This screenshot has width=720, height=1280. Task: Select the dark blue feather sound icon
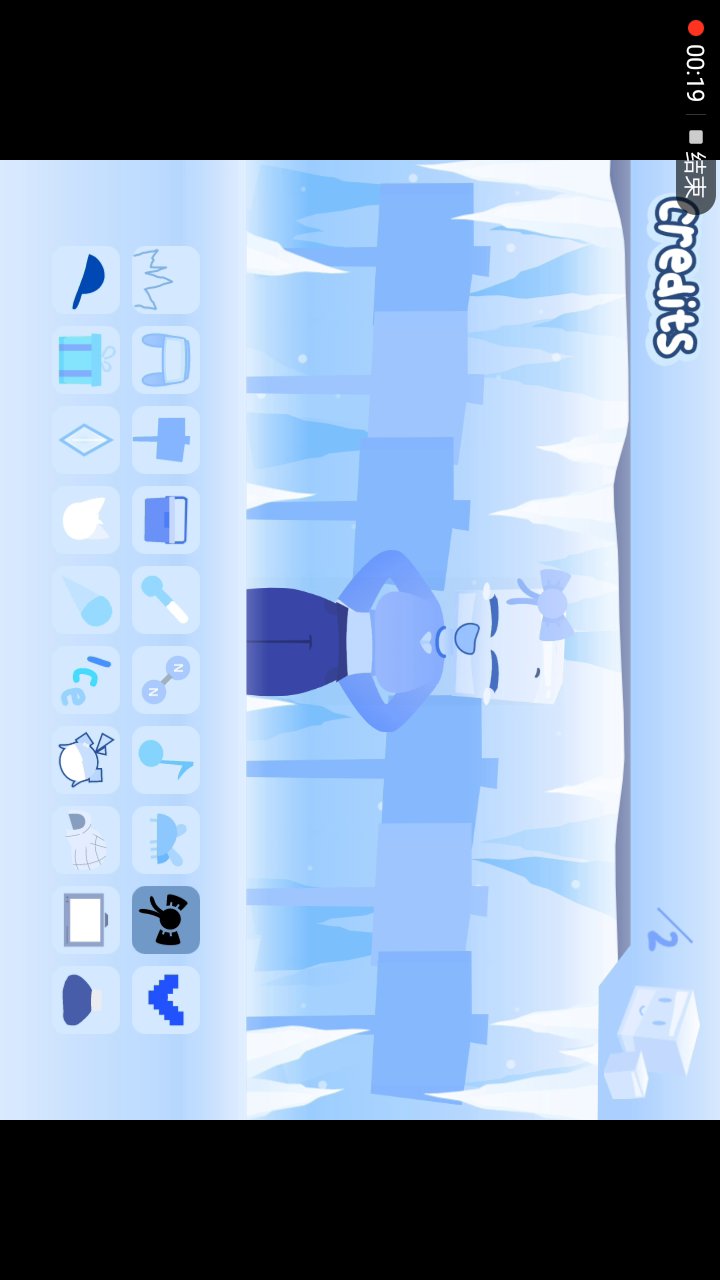[86, 280]
